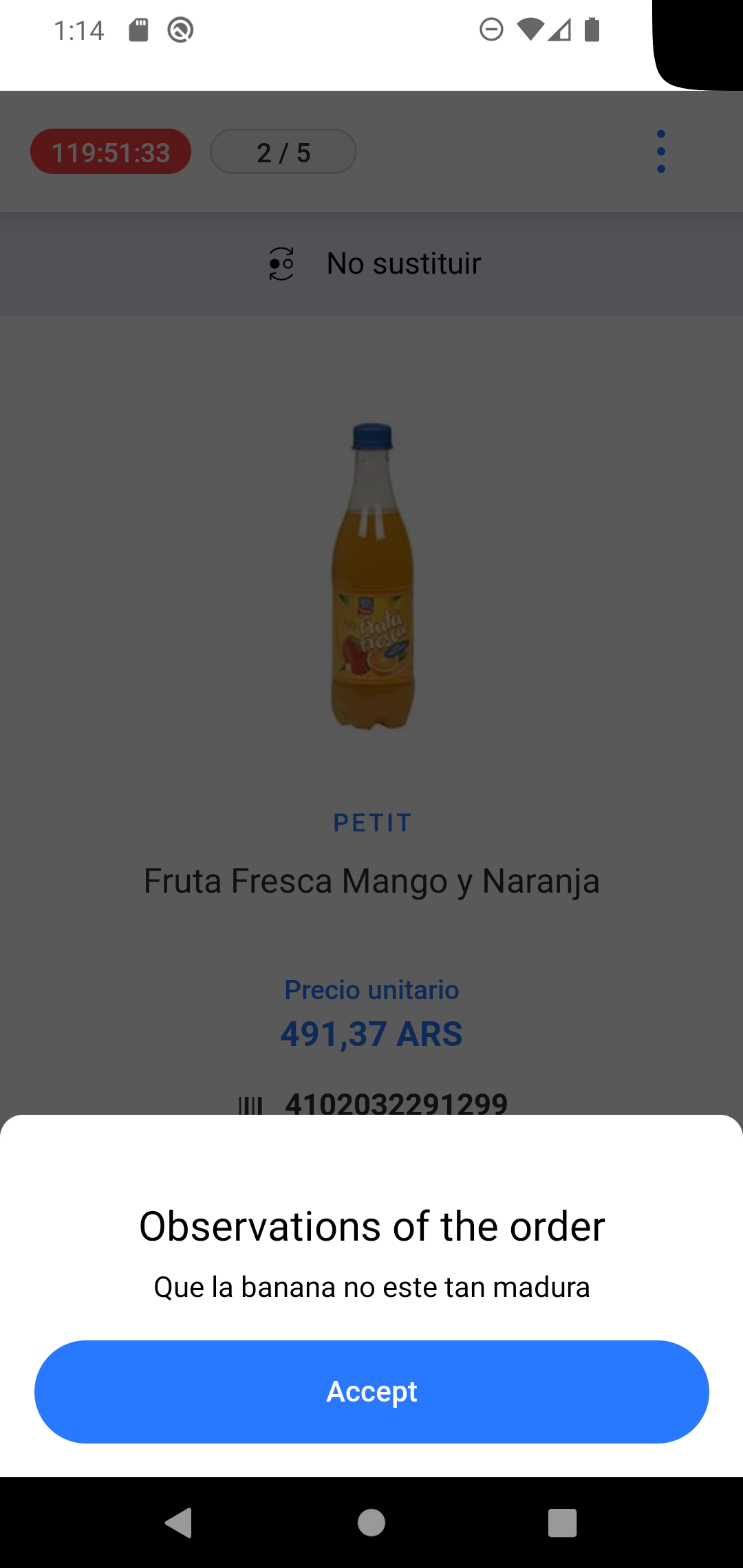
Task: Accept the order observations dialog
Action: click(371, 1391)
